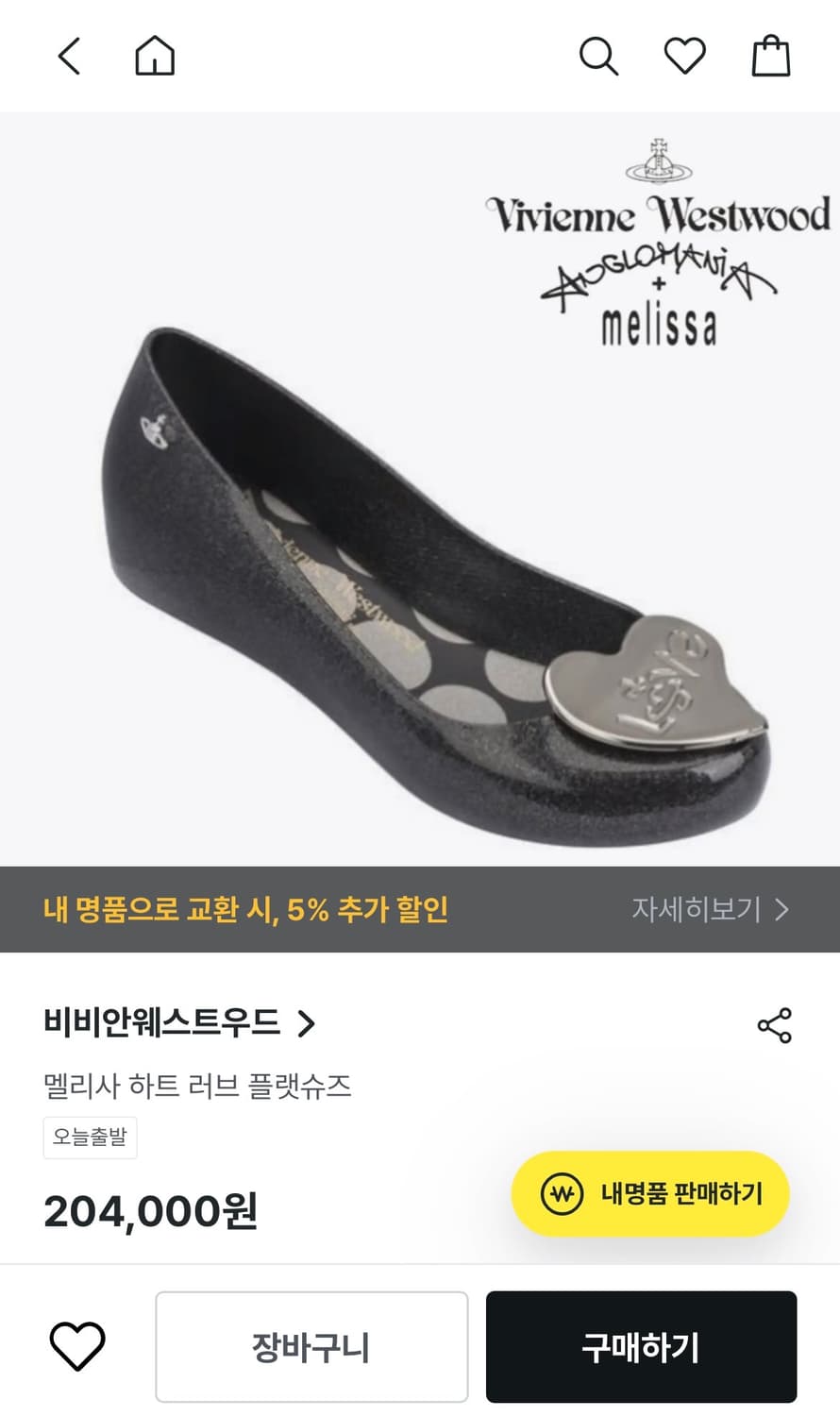
Task: Open 비비안웨스트우드 brand page via chevron
Action: 307,1023
